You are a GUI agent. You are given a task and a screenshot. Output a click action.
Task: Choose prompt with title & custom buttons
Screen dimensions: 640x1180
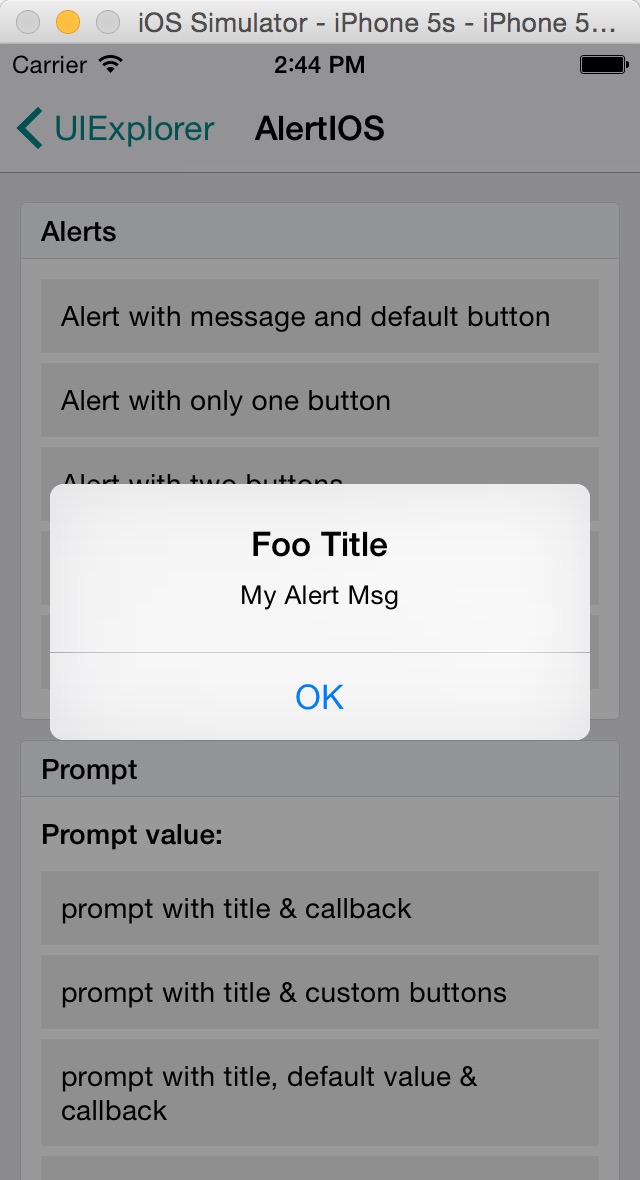(319, 993)
